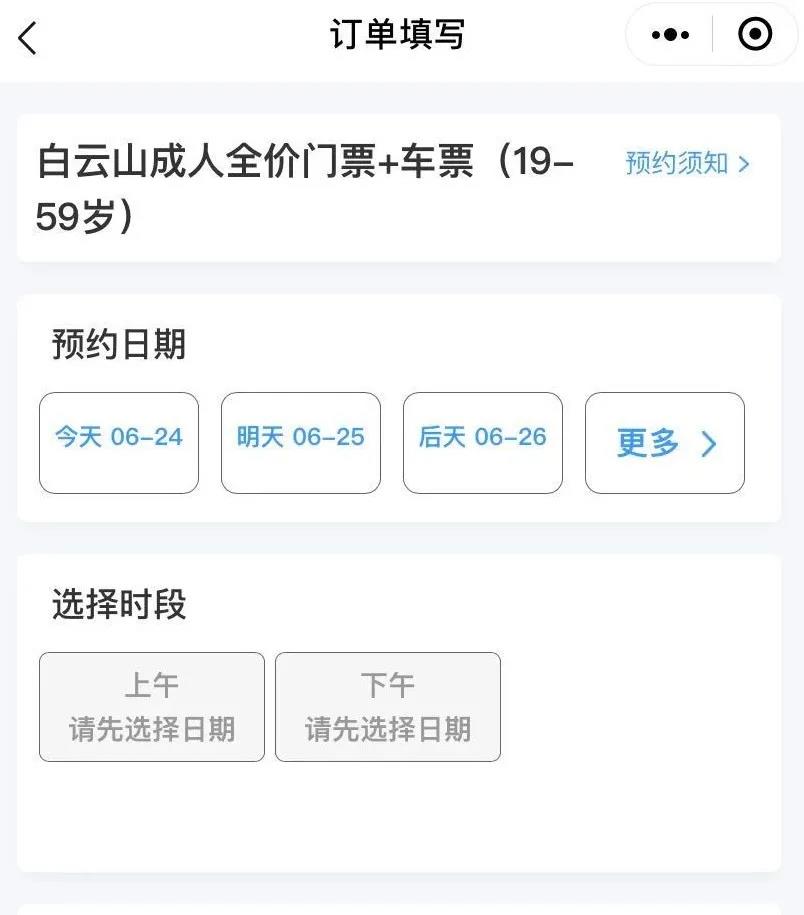The width and height of the screenshot is (804, 915).
Task: Pick 后天 06-26 as the date
Action: click(483, 442)
